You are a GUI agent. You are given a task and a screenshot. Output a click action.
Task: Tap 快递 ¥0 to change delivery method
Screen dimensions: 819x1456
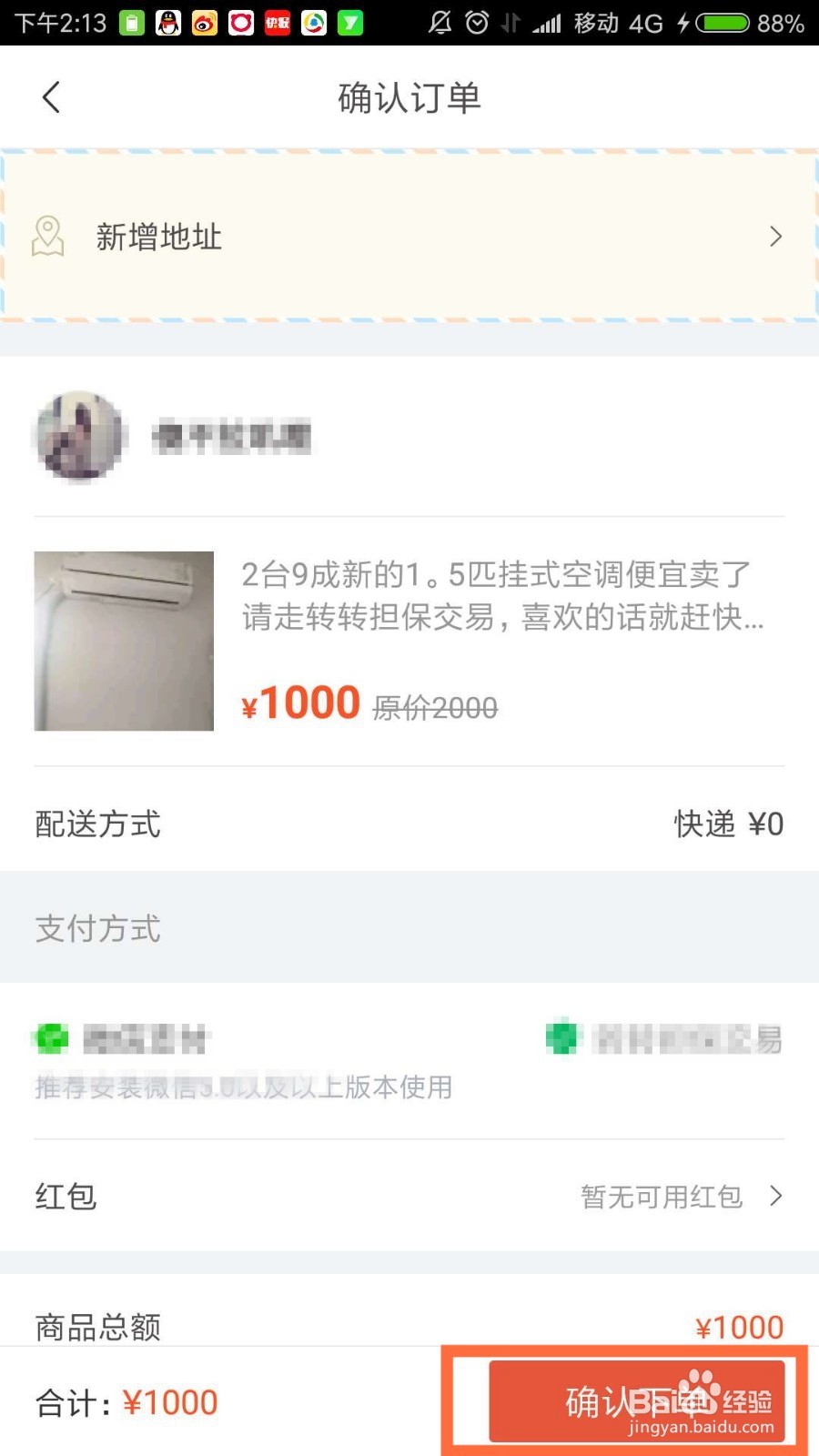[x=728, y=824]
